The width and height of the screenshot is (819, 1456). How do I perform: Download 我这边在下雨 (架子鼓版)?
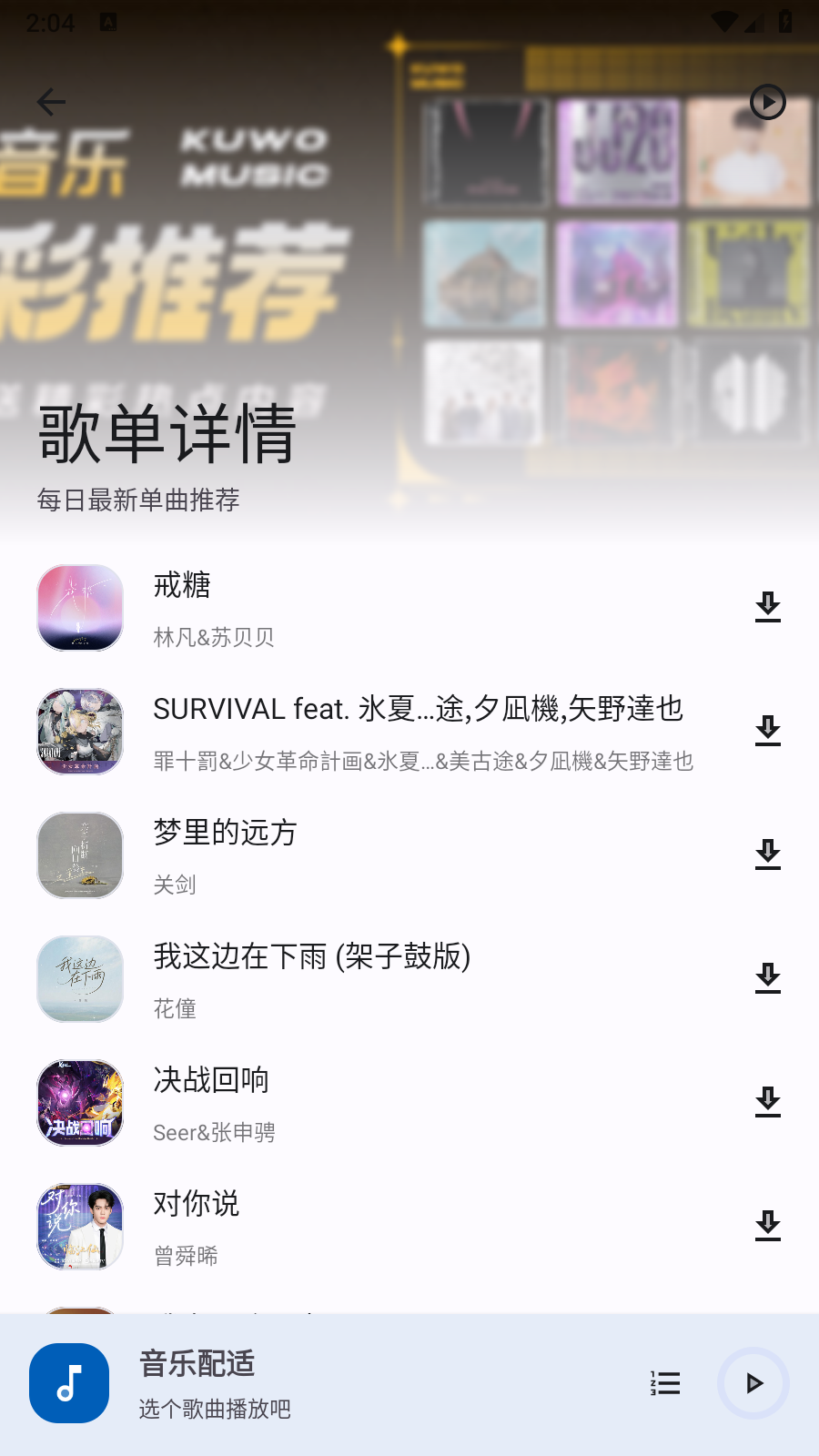pyautogui.click(x=768, y=978)
